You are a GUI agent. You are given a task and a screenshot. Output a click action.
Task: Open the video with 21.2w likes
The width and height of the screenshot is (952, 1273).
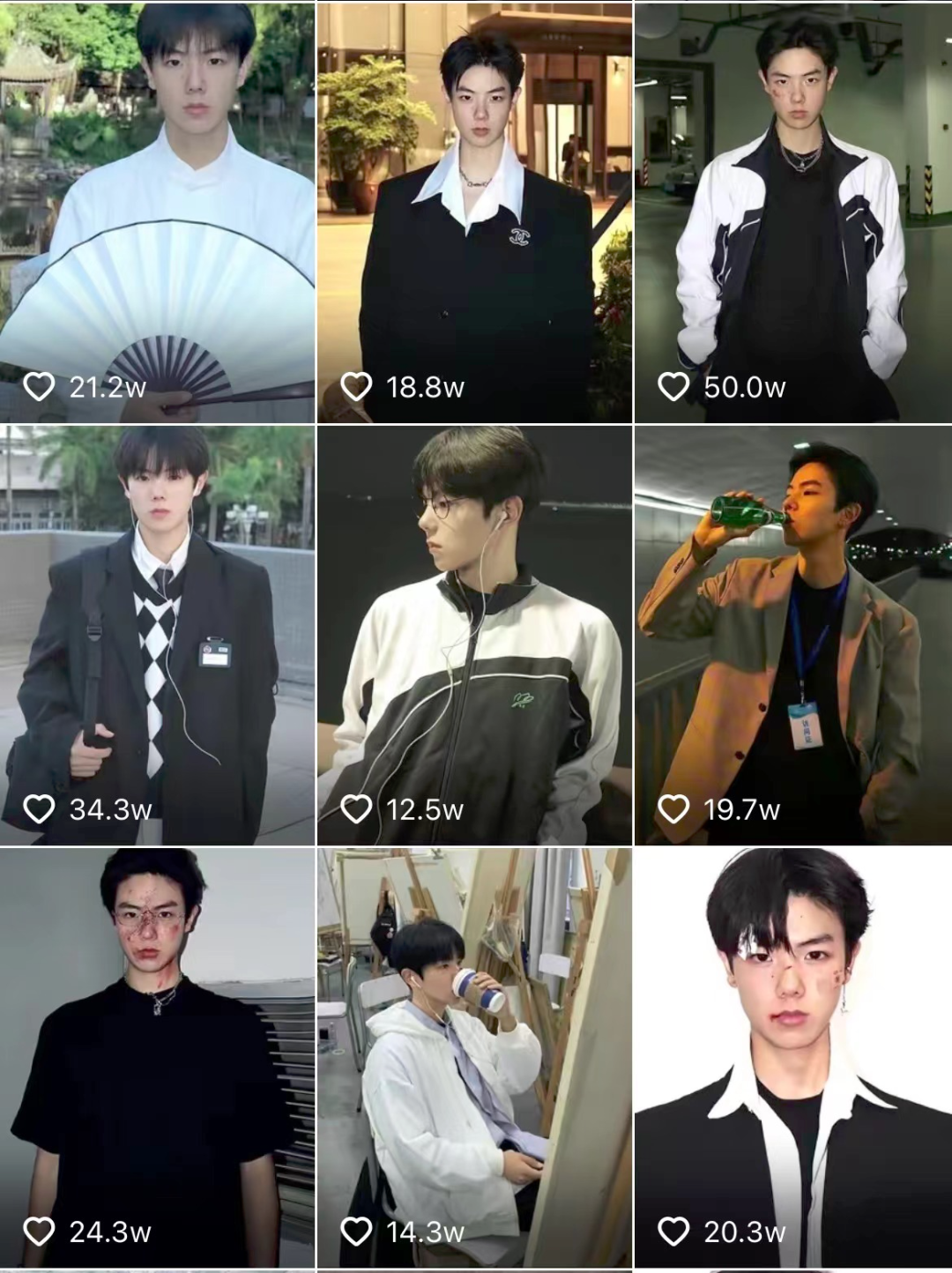pyautogui.click(x=157, y=212)
